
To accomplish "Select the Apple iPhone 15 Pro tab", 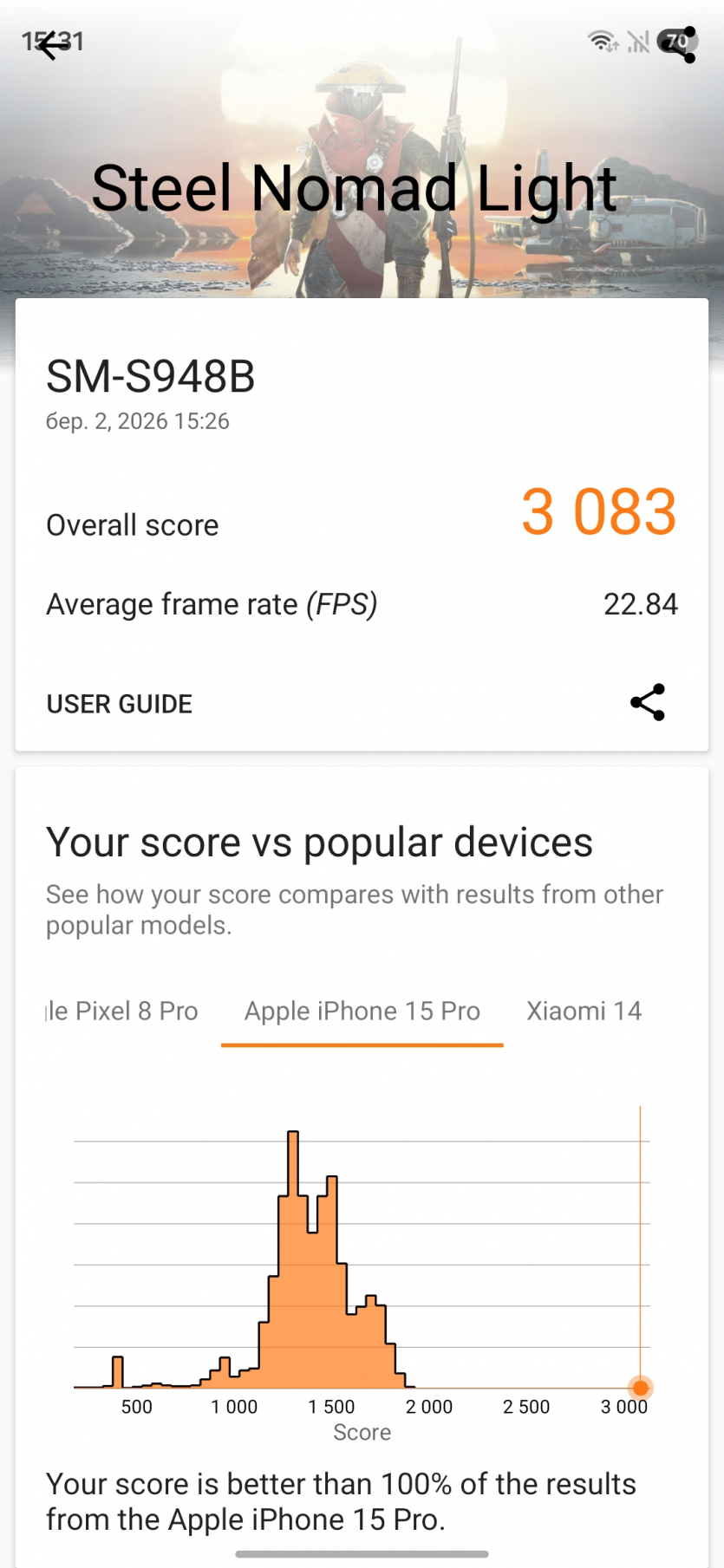I will coord(362,1011).
